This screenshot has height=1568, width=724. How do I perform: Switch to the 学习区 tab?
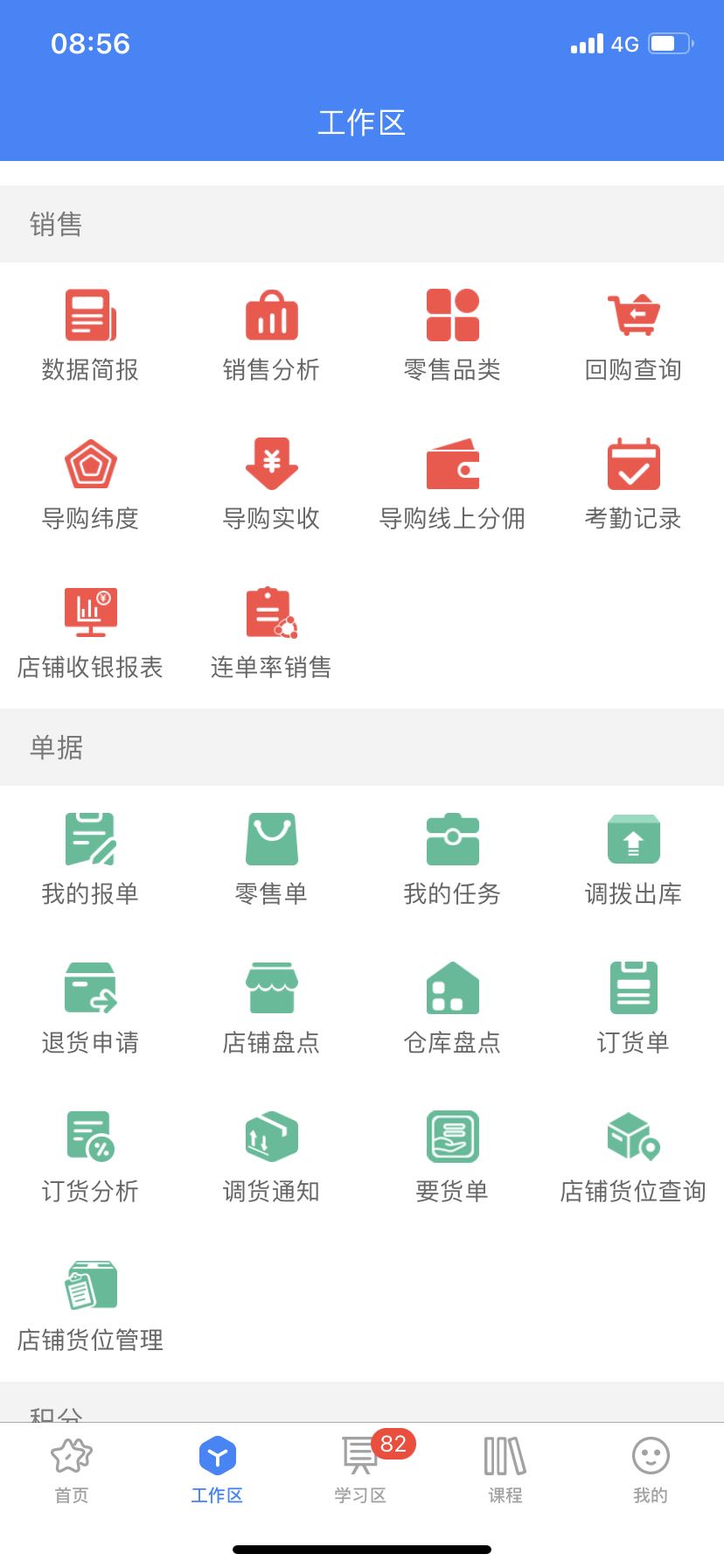360,1470
